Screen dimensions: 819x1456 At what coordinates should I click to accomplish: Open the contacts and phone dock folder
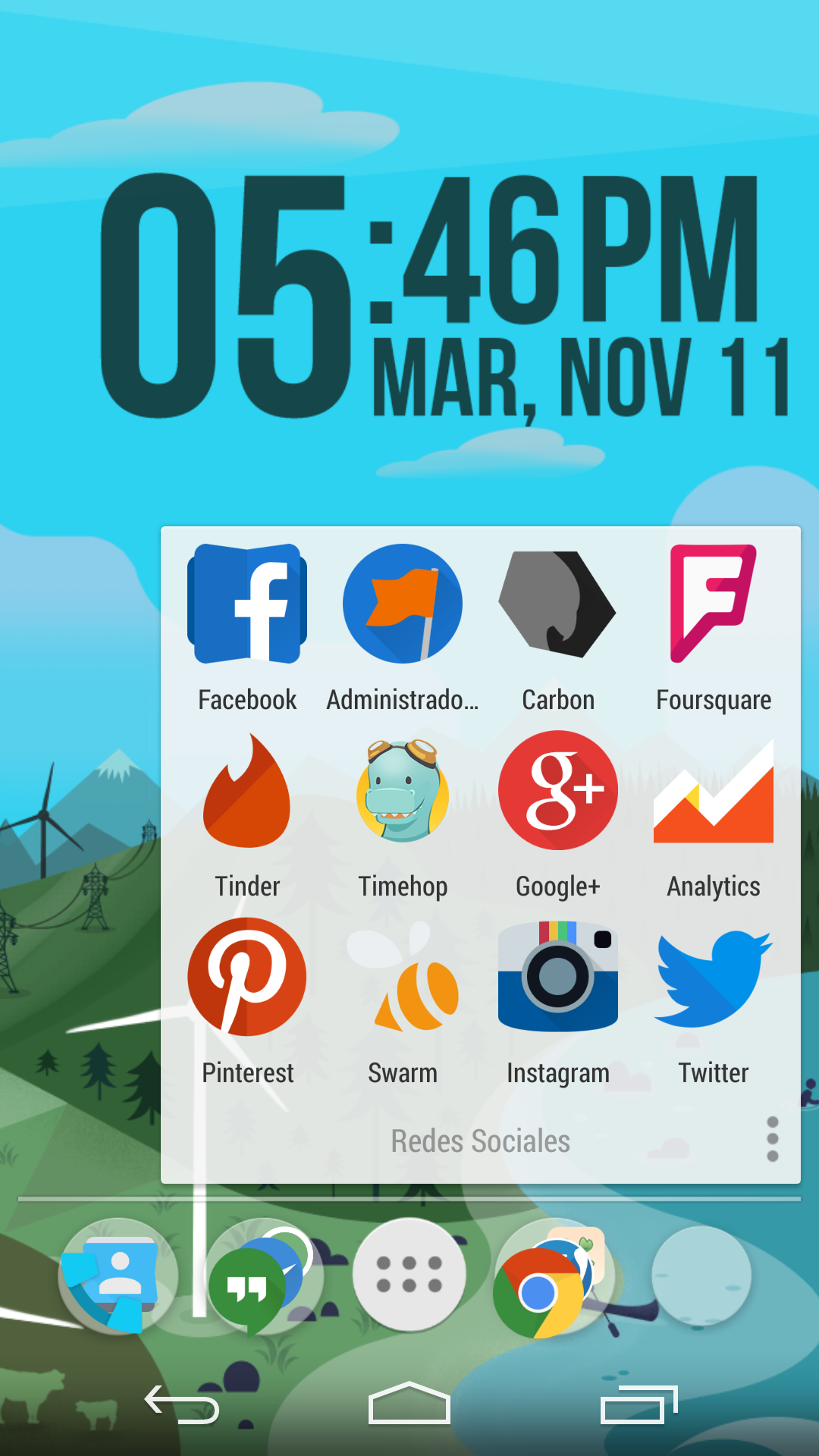(x=118, y=1276)
